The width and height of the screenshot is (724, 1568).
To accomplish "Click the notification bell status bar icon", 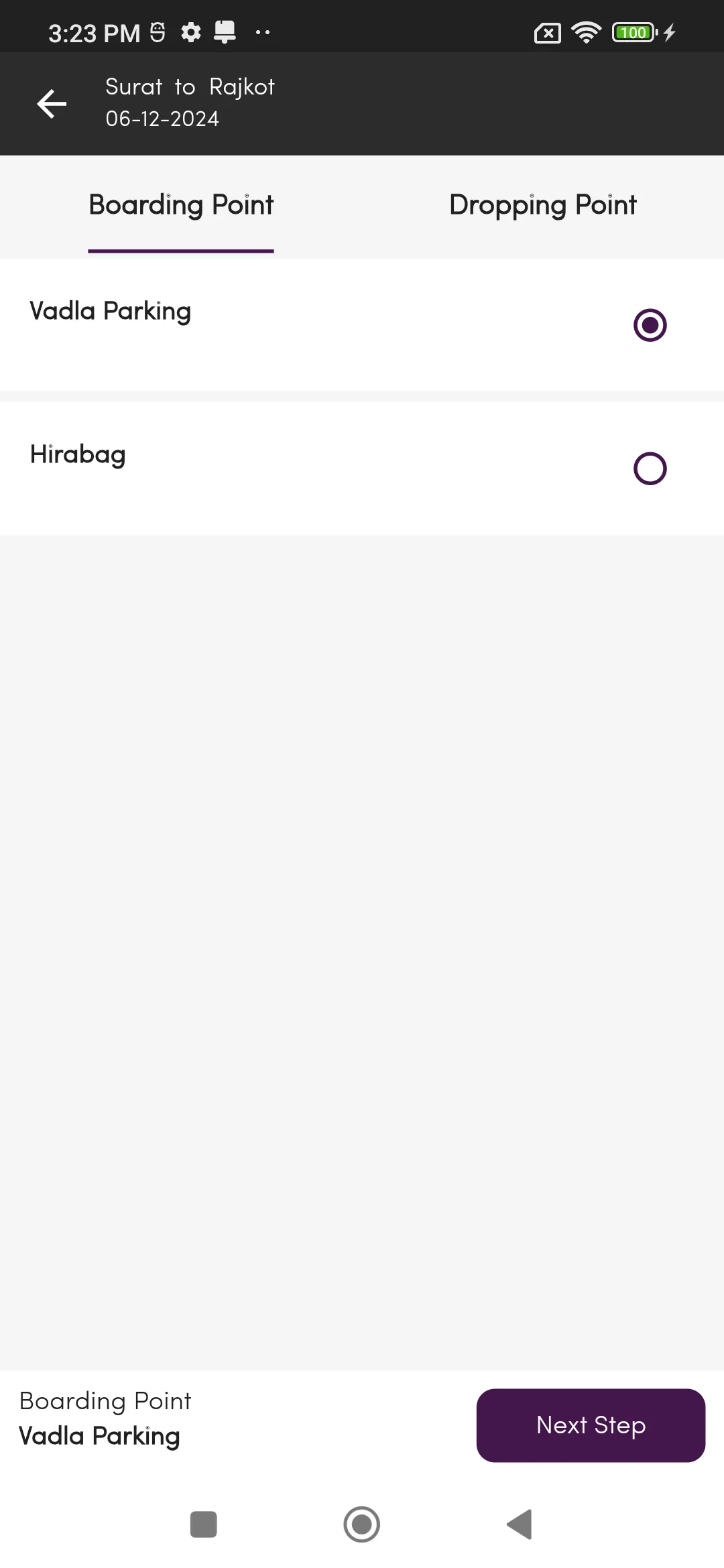I will (225, 31).
